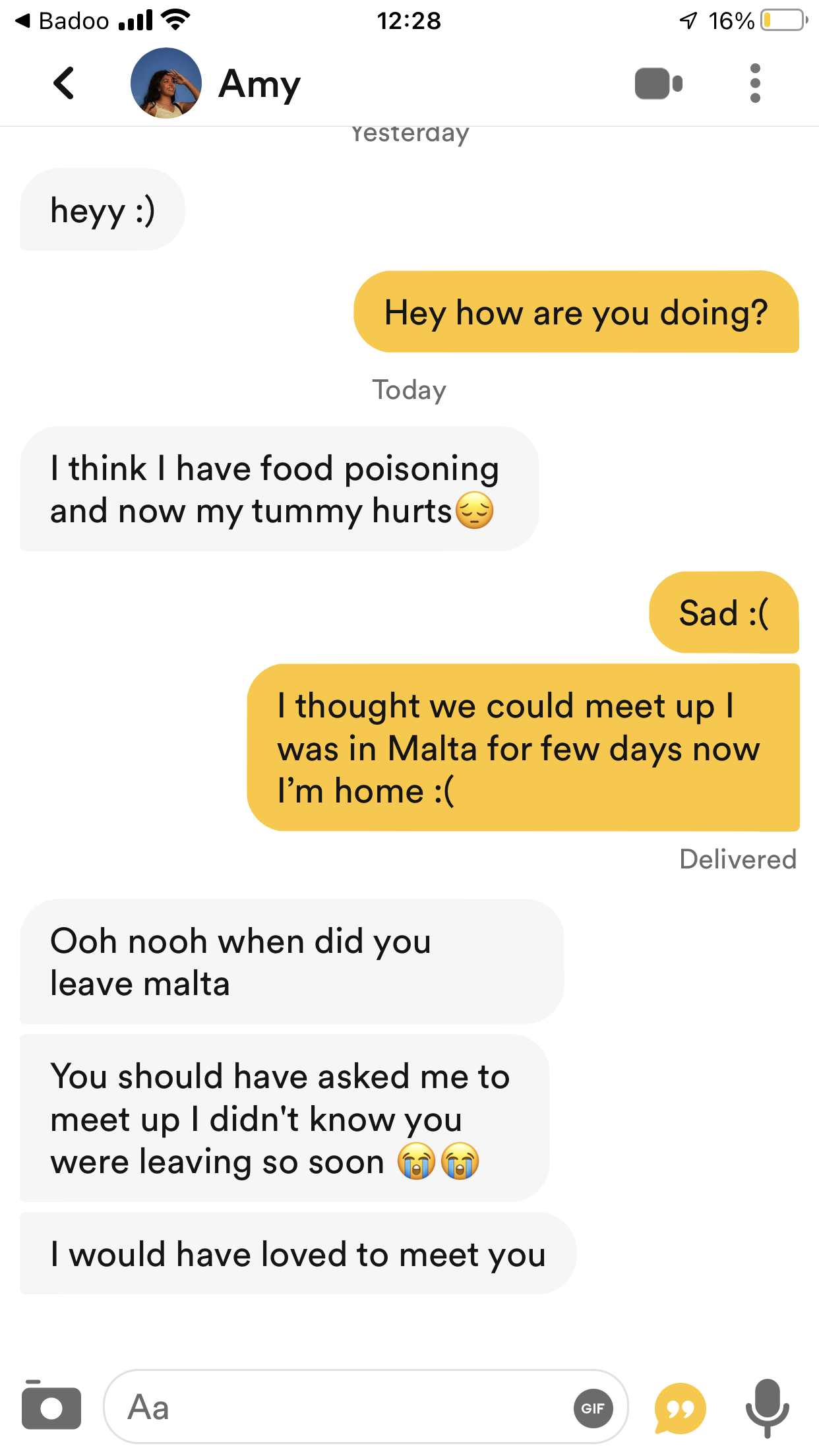Open the three-dot overflow menu

[x=755, y=83]
